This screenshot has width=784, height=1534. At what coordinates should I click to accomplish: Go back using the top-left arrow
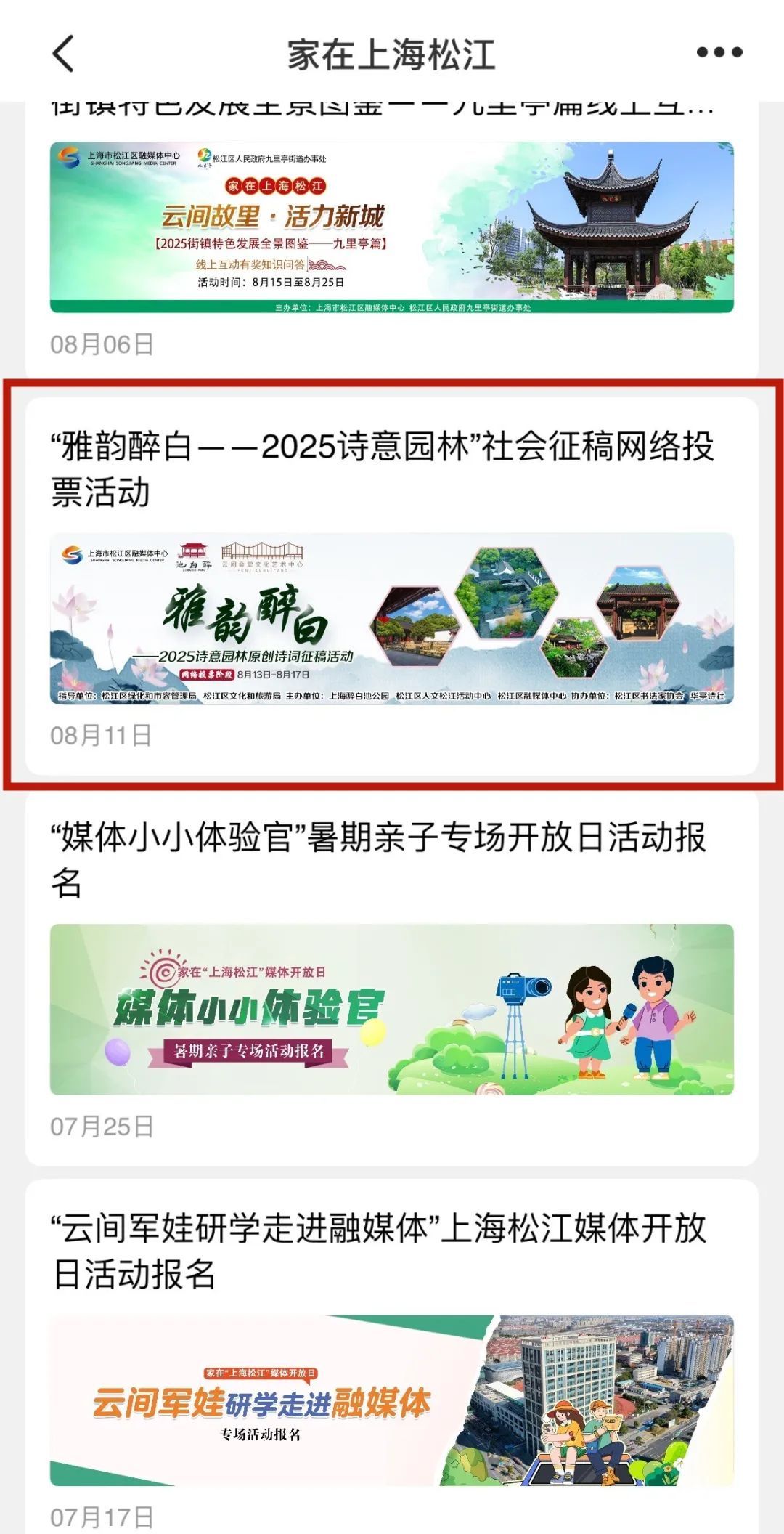[x=64, y=54]
